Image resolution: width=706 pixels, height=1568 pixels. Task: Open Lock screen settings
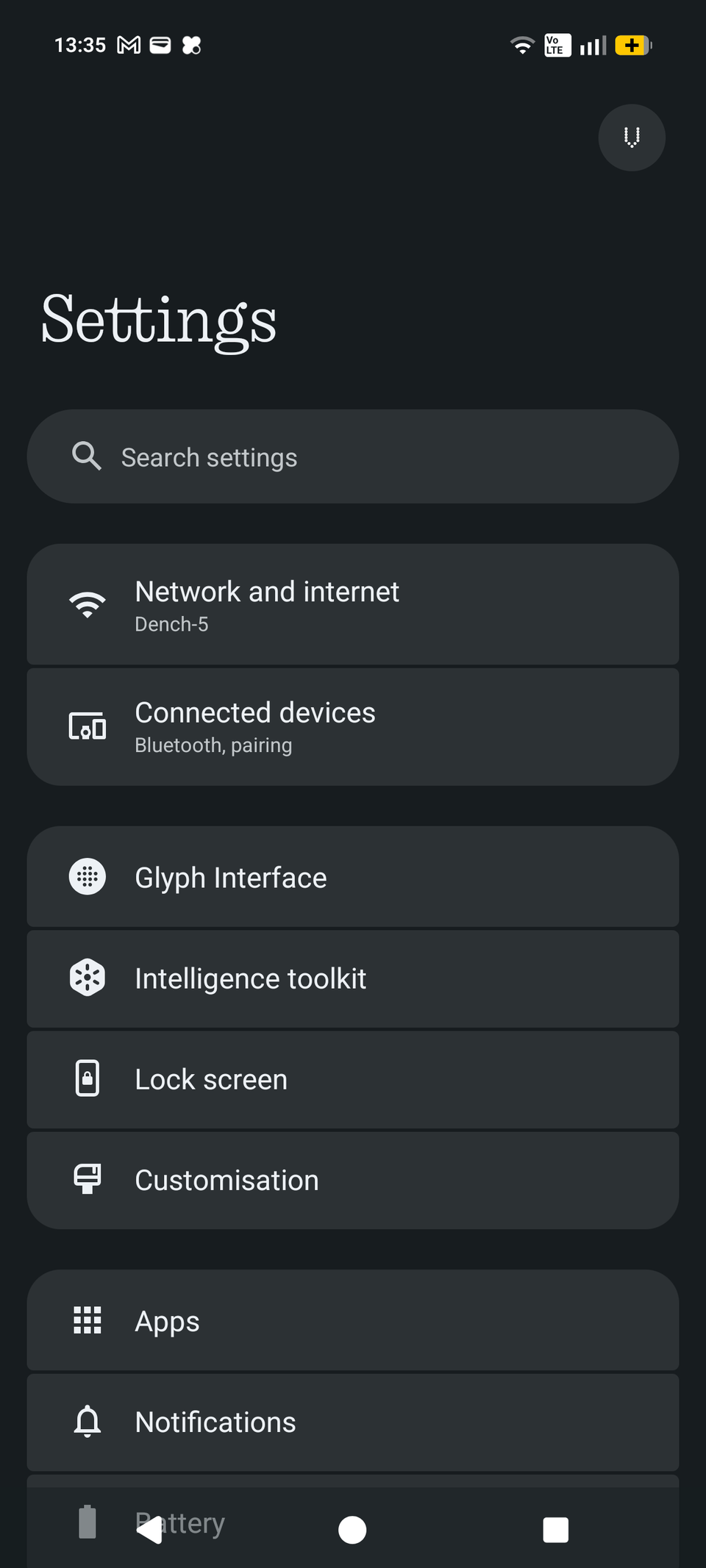coord(353,1079)
